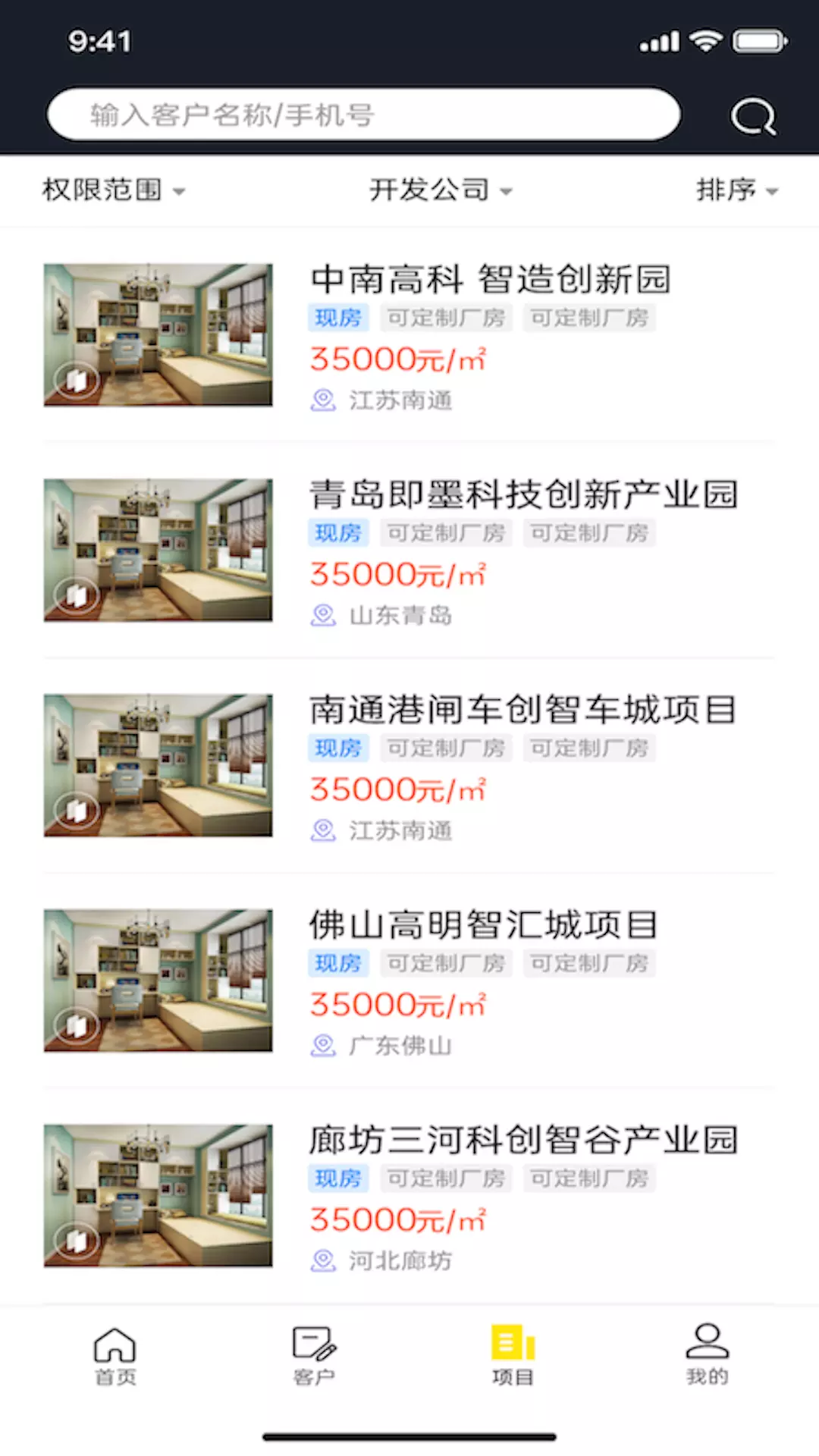The image size is (819, 1456).
Task: Go to the 我的 profile tab
Action: [x=707, y=1356]
